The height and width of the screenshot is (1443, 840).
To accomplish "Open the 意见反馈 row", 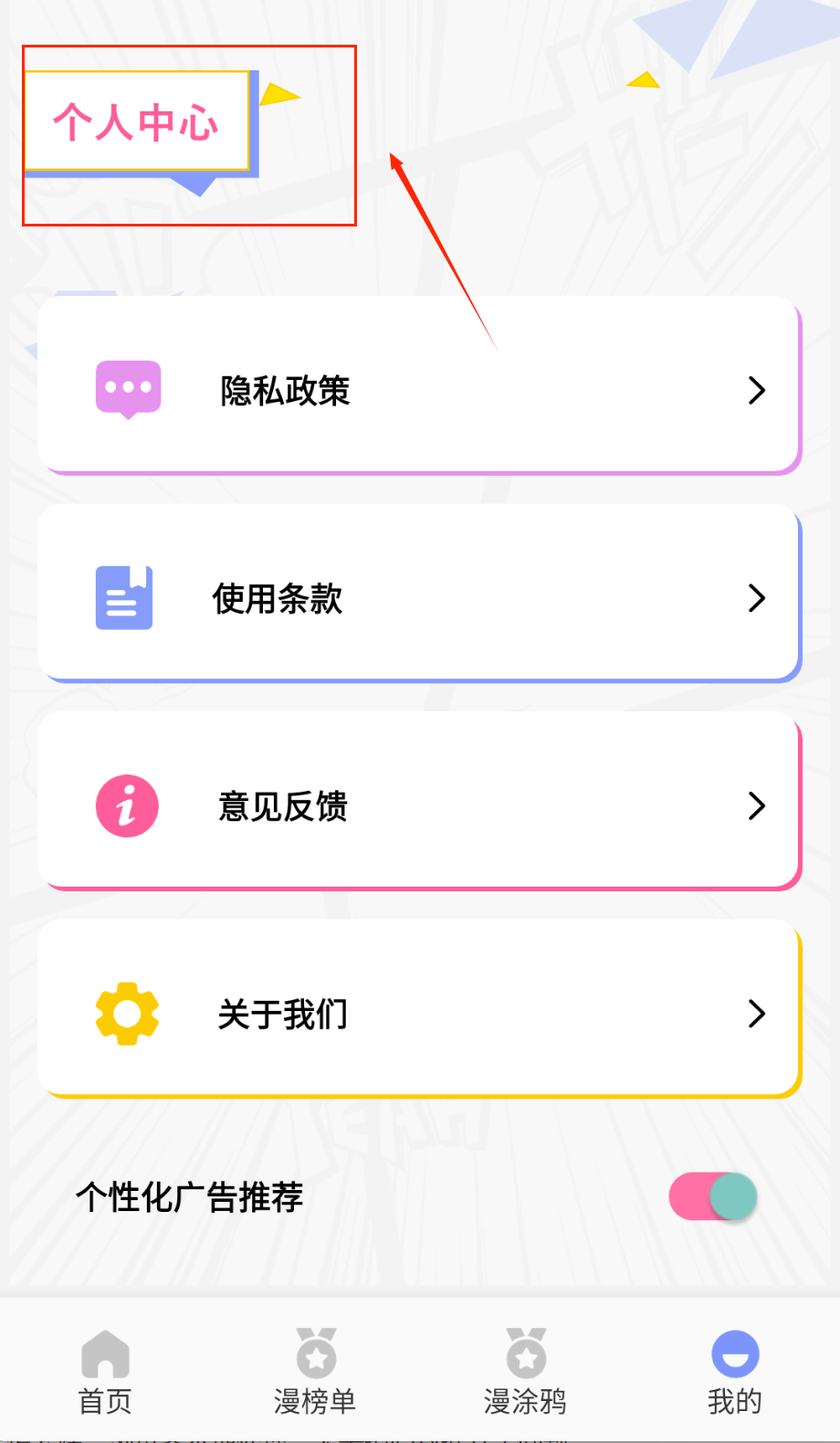I will (x=419, y=805).
